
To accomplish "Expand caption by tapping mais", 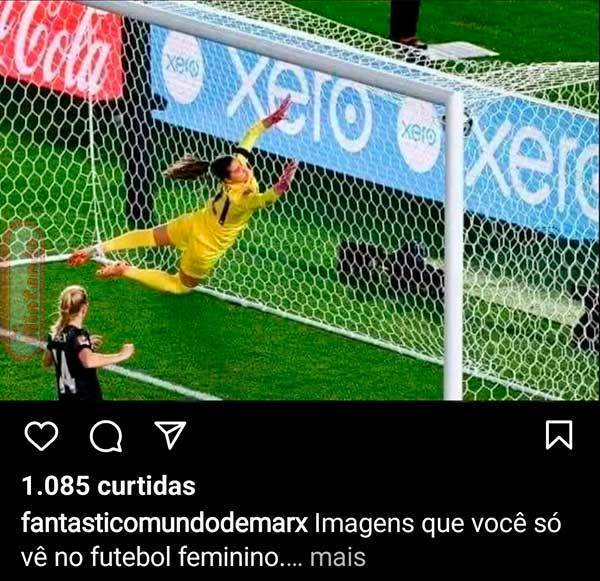I will (339, 556).
